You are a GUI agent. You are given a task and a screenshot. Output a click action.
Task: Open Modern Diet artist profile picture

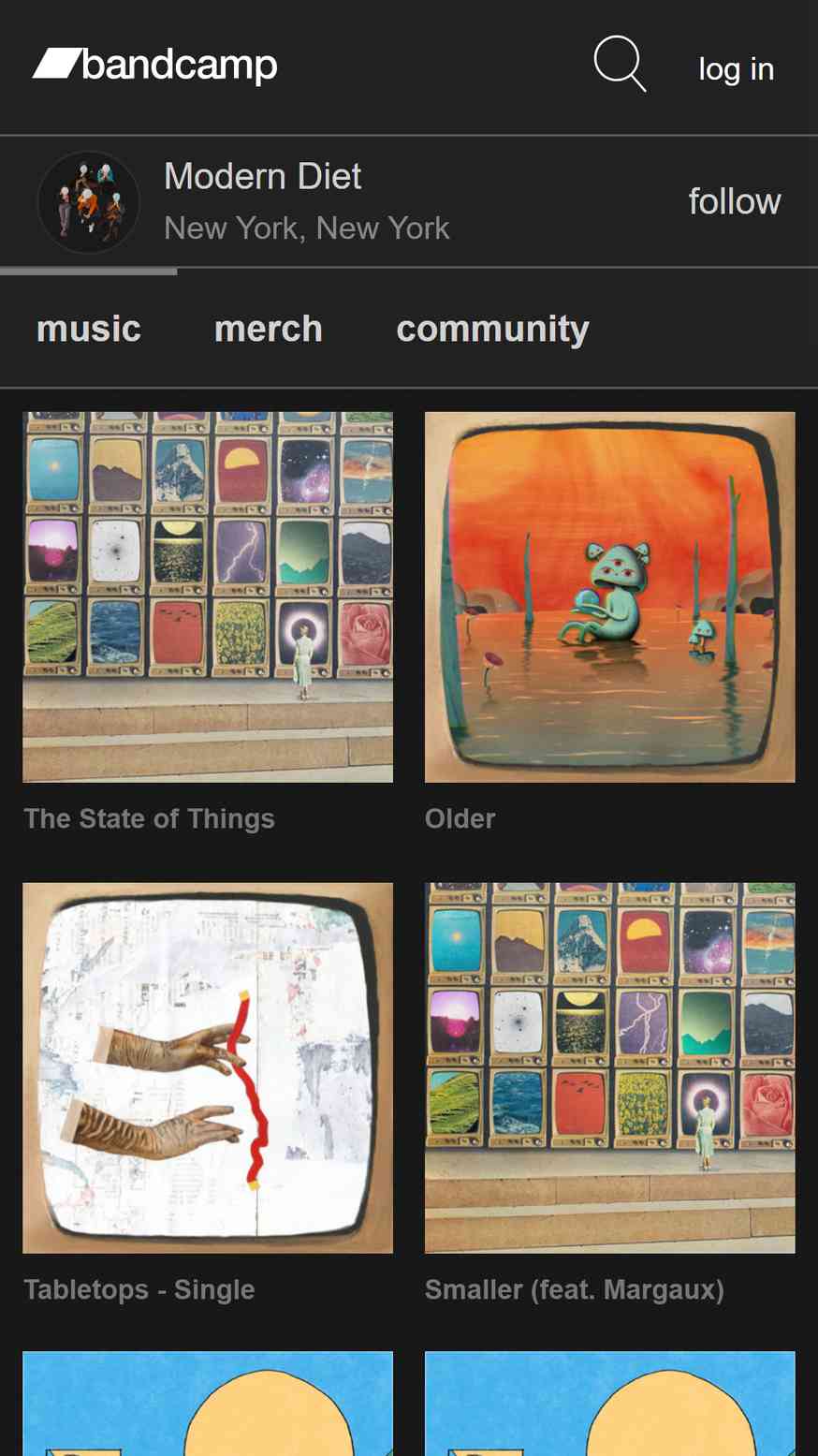88,202
